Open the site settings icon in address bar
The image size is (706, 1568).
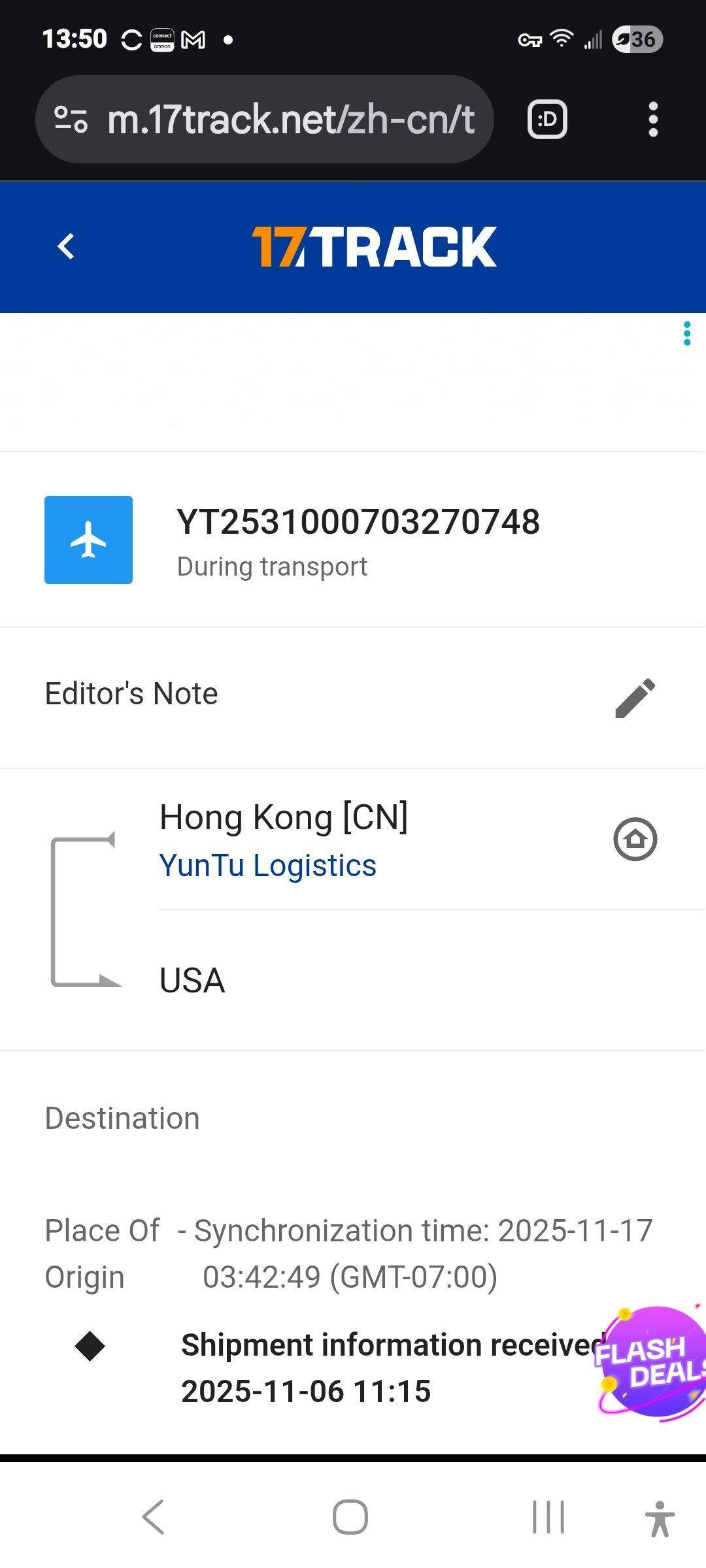71,120
